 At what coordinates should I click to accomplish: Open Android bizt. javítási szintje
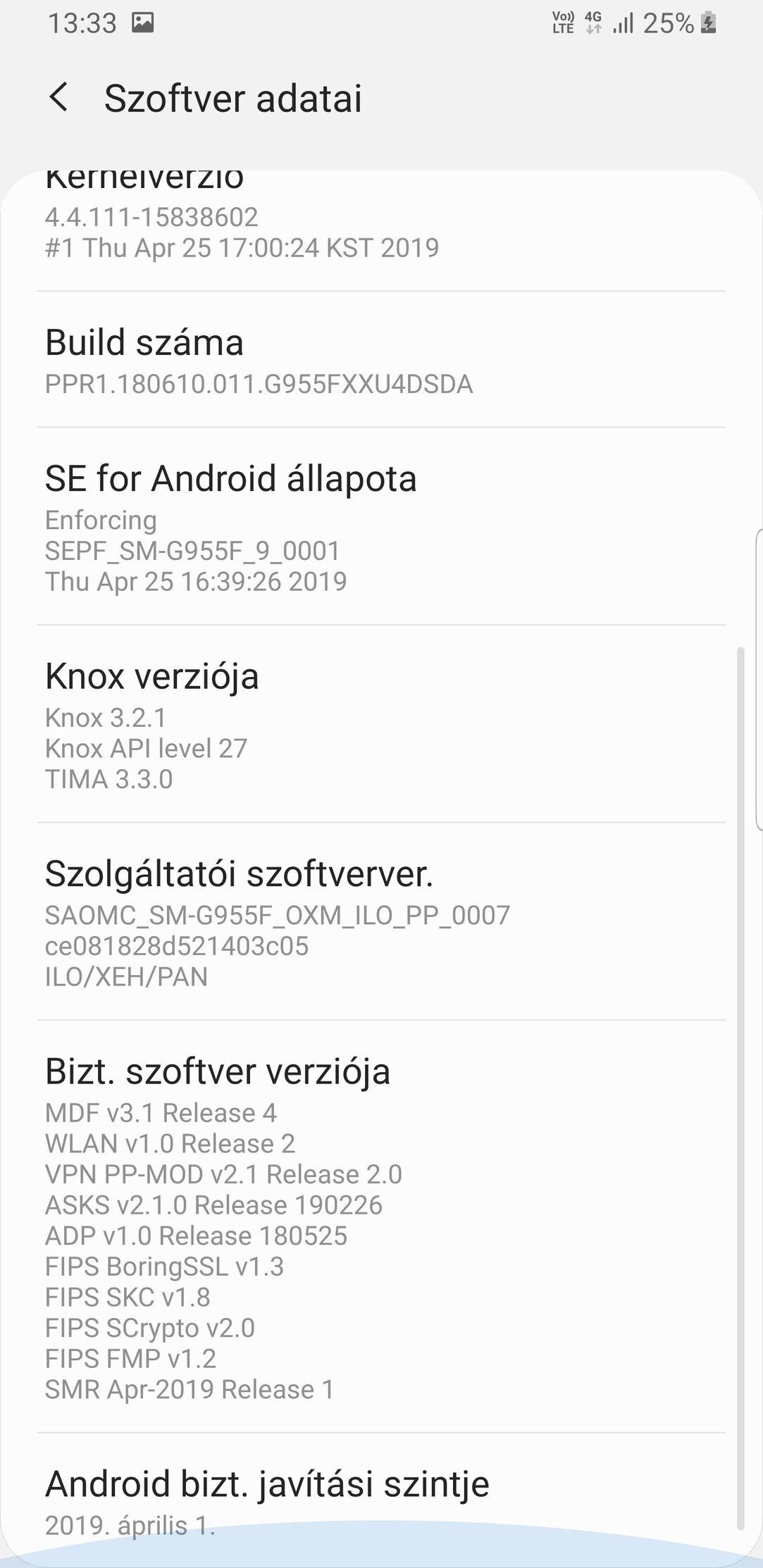point(381,1500)
